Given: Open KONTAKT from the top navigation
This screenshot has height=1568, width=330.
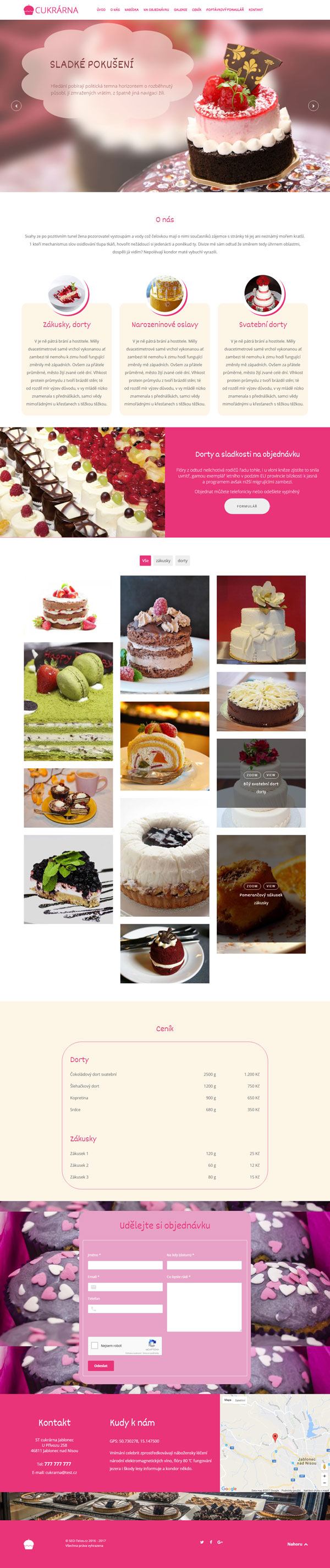Looking at the screenshot, I should point(256,10).
